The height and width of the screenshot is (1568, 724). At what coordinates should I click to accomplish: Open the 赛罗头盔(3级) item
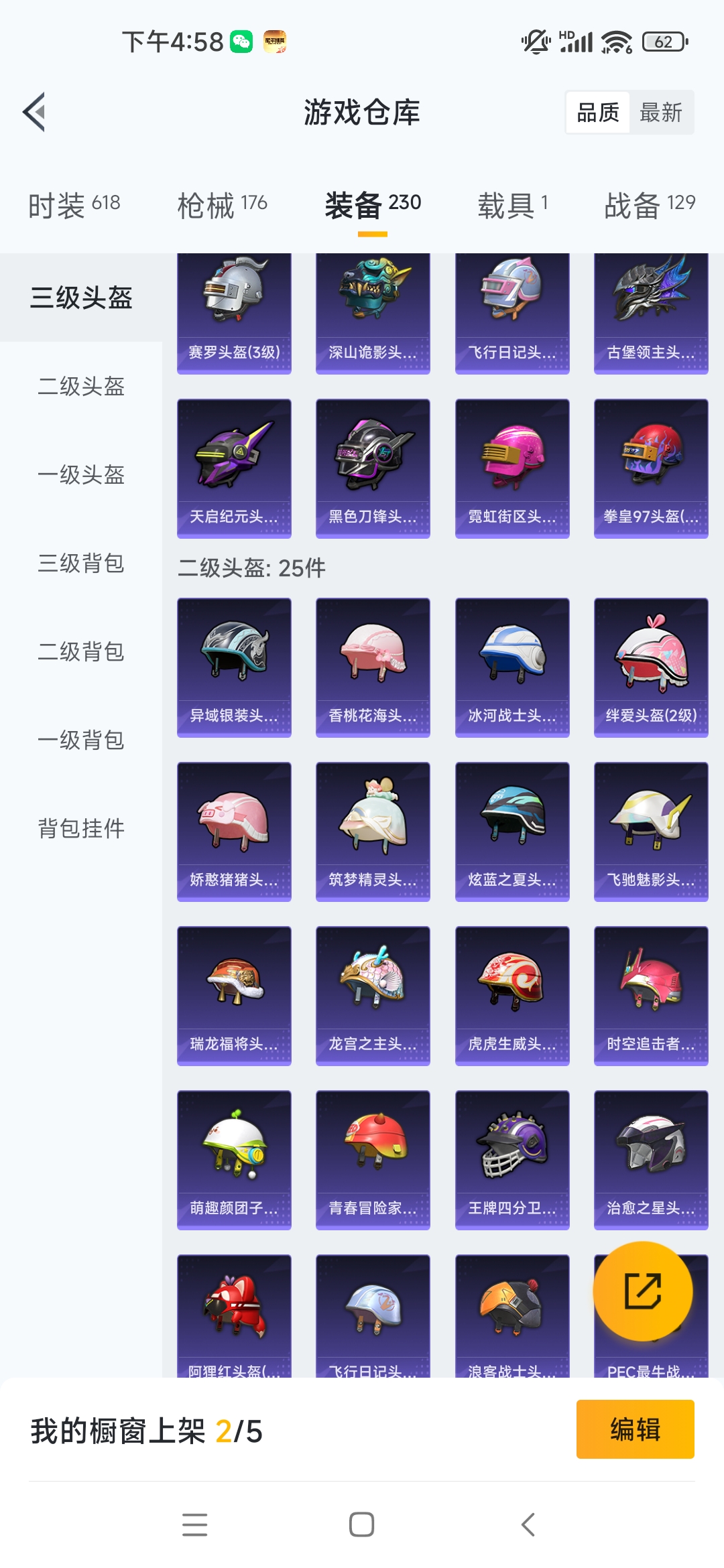pyautogui.click(x=234, y=312)
